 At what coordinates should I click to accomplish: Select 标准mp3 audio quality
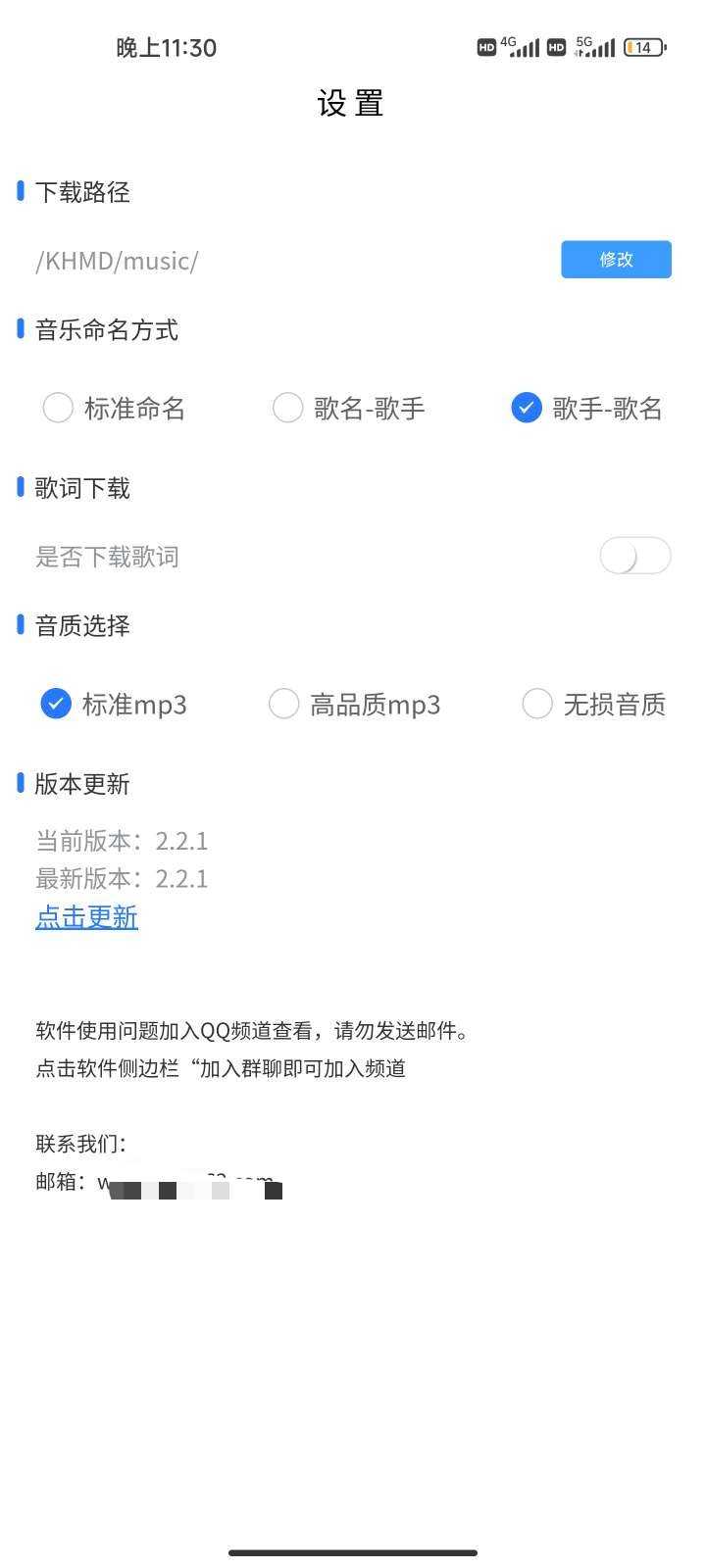coord(114,704)
